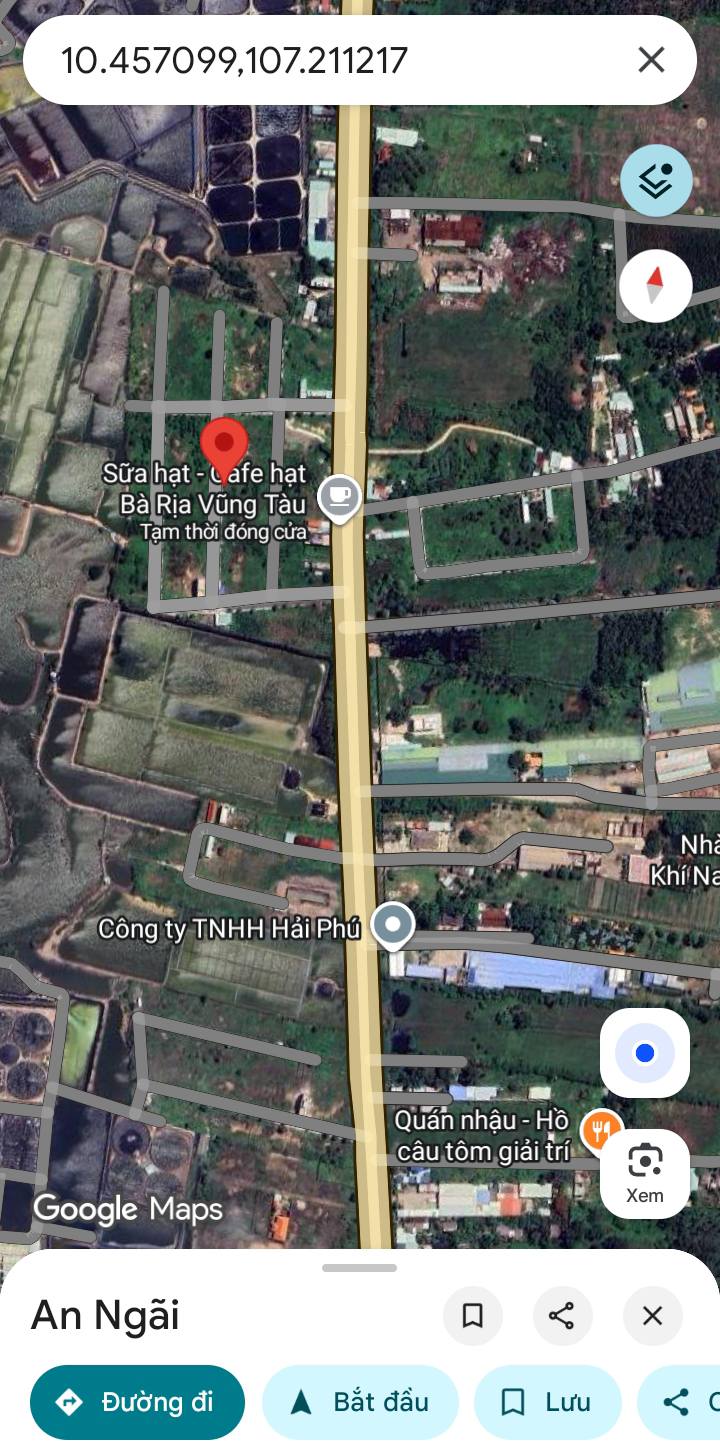Open the map layers selector
This screenshot has width=720, height=1452.
[656, 181]
